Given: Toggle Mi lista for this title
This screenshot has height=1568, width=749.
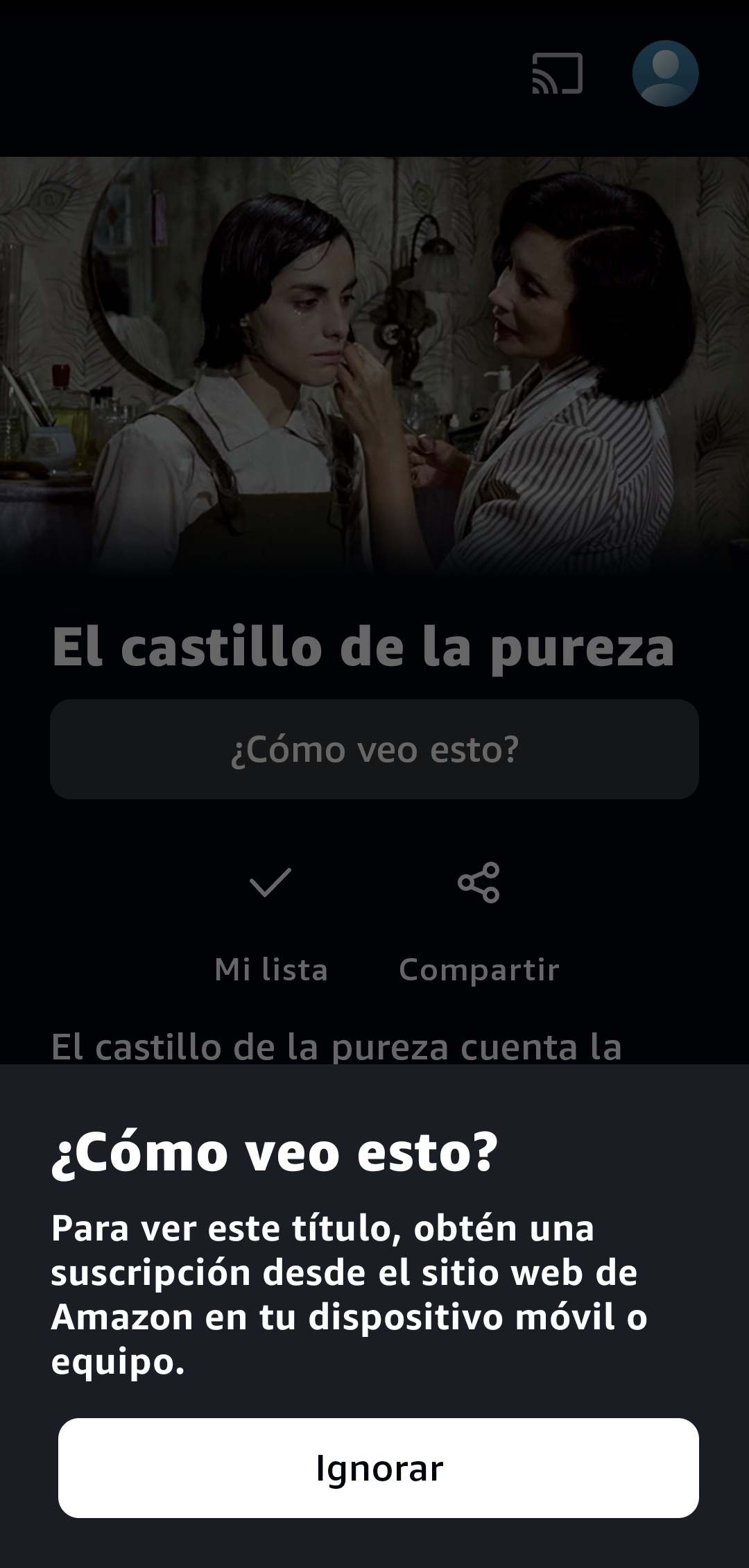Looking at the screenshot, I should (x=270, y=923).
